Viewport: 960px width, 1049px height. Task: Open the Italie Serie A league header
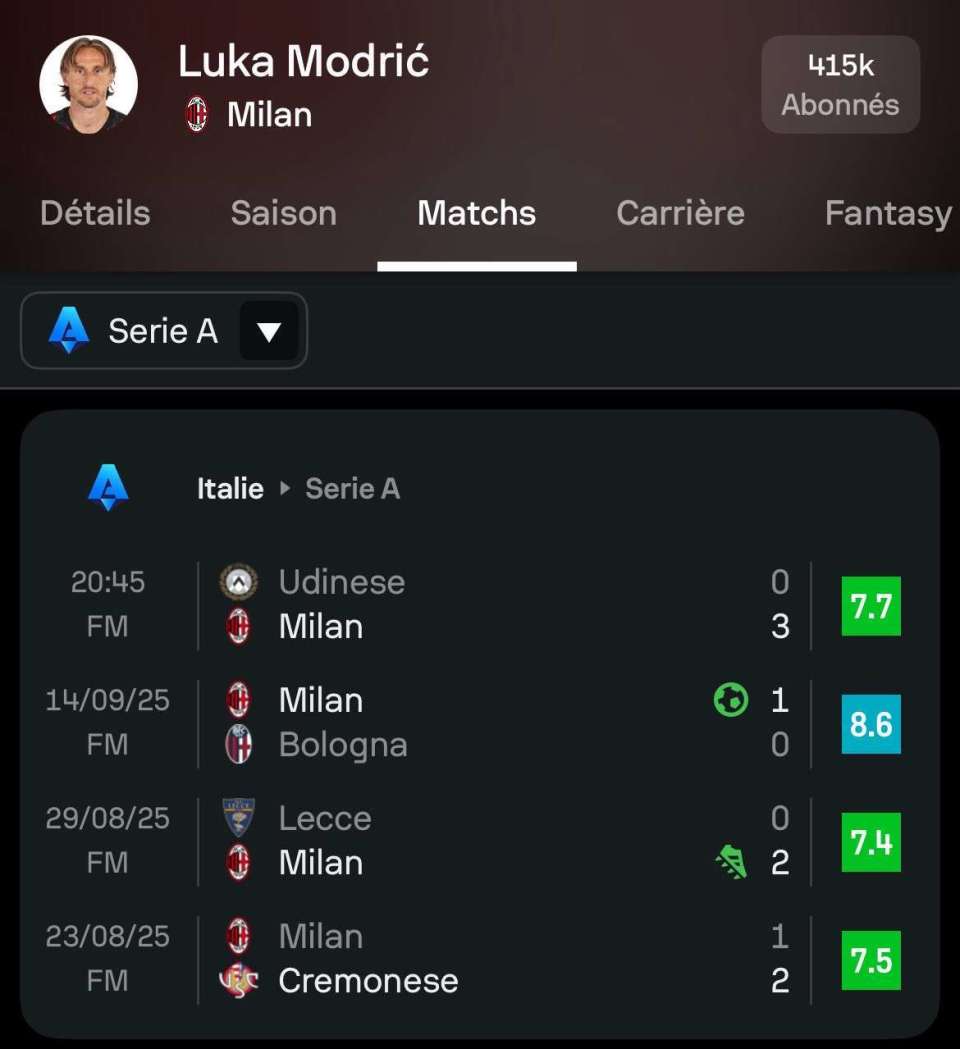tap(298, 488)
